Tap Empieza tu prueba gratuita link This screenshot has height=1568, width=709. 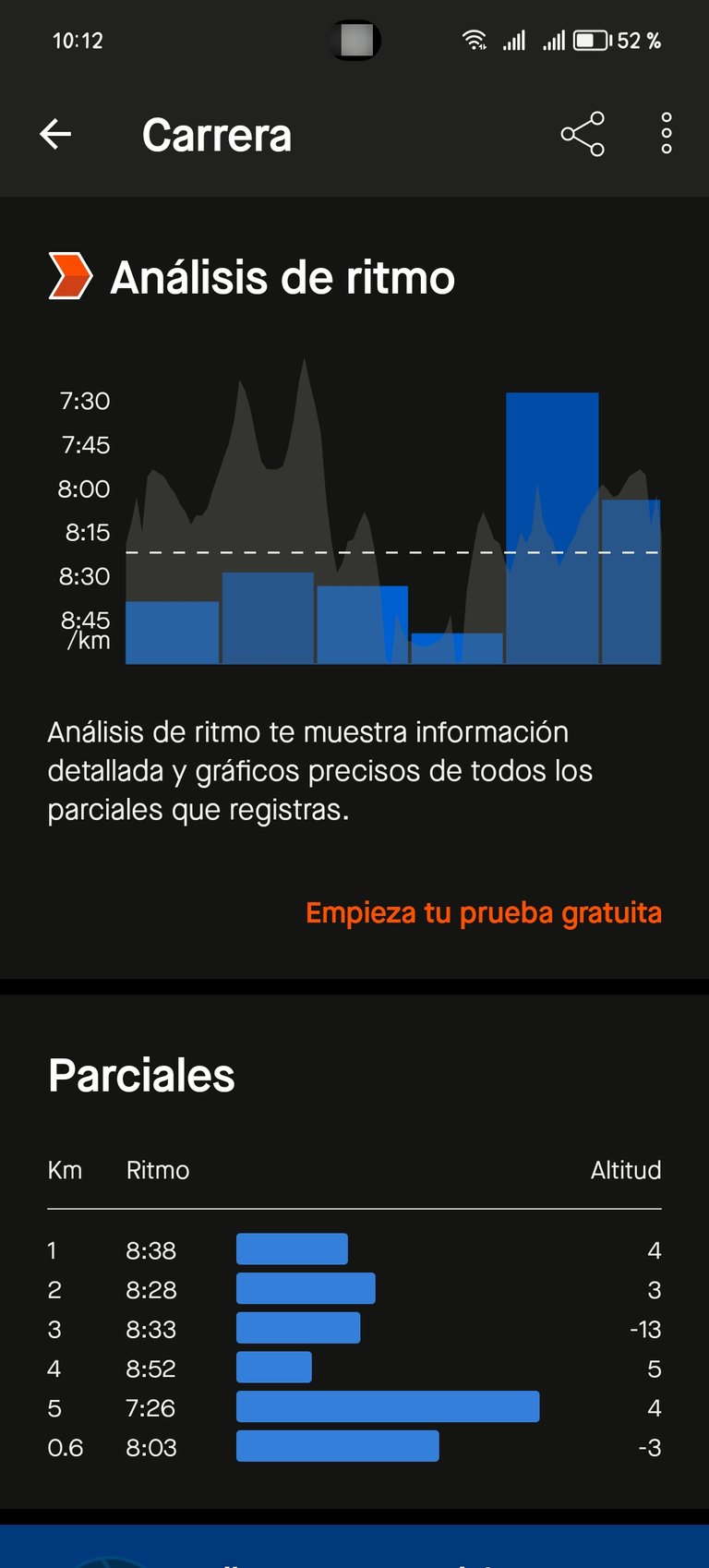click(x=484, y=913)
